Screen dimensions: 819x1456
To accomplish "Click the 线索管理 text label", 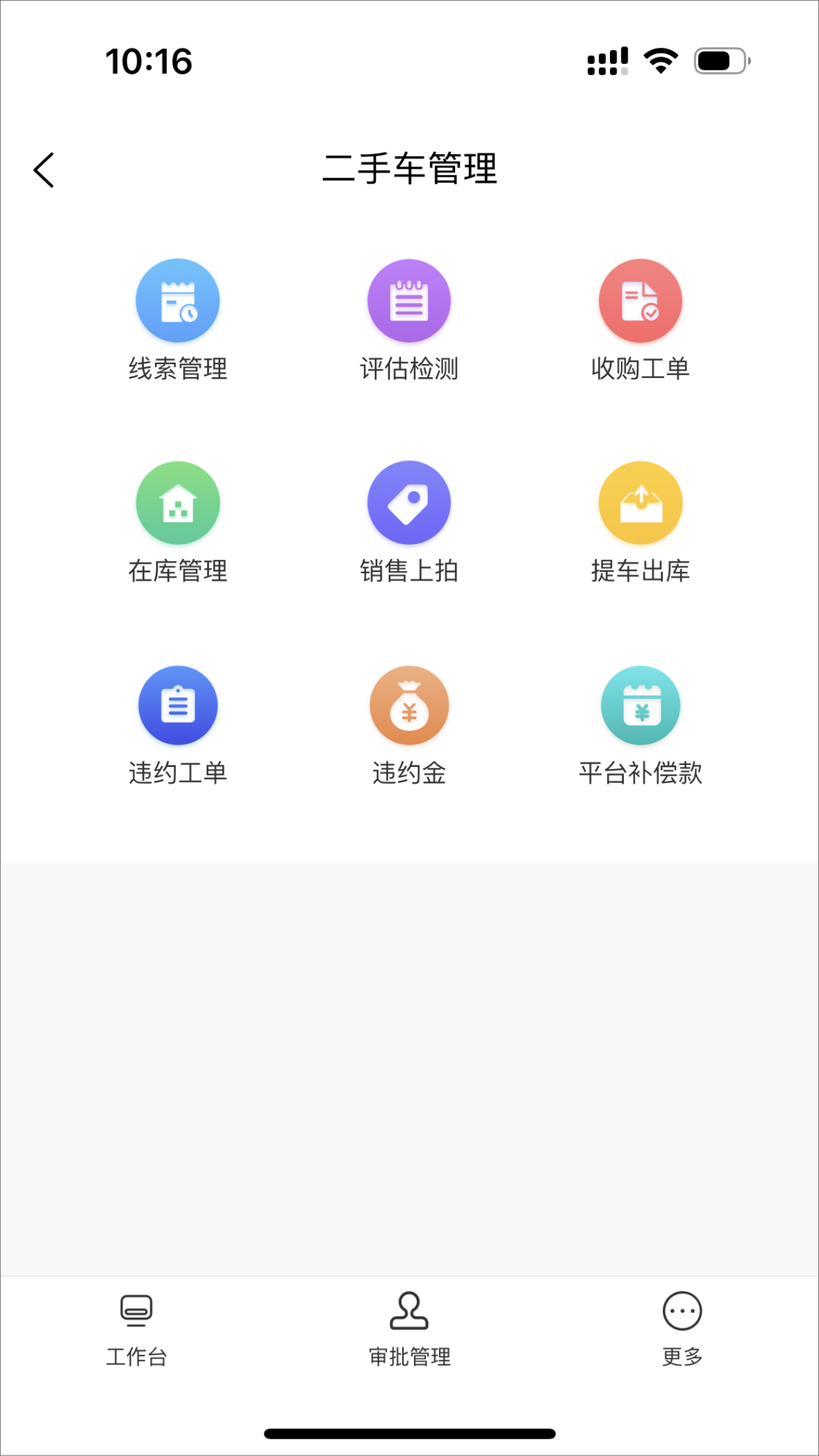I will (x=177, y=370).
